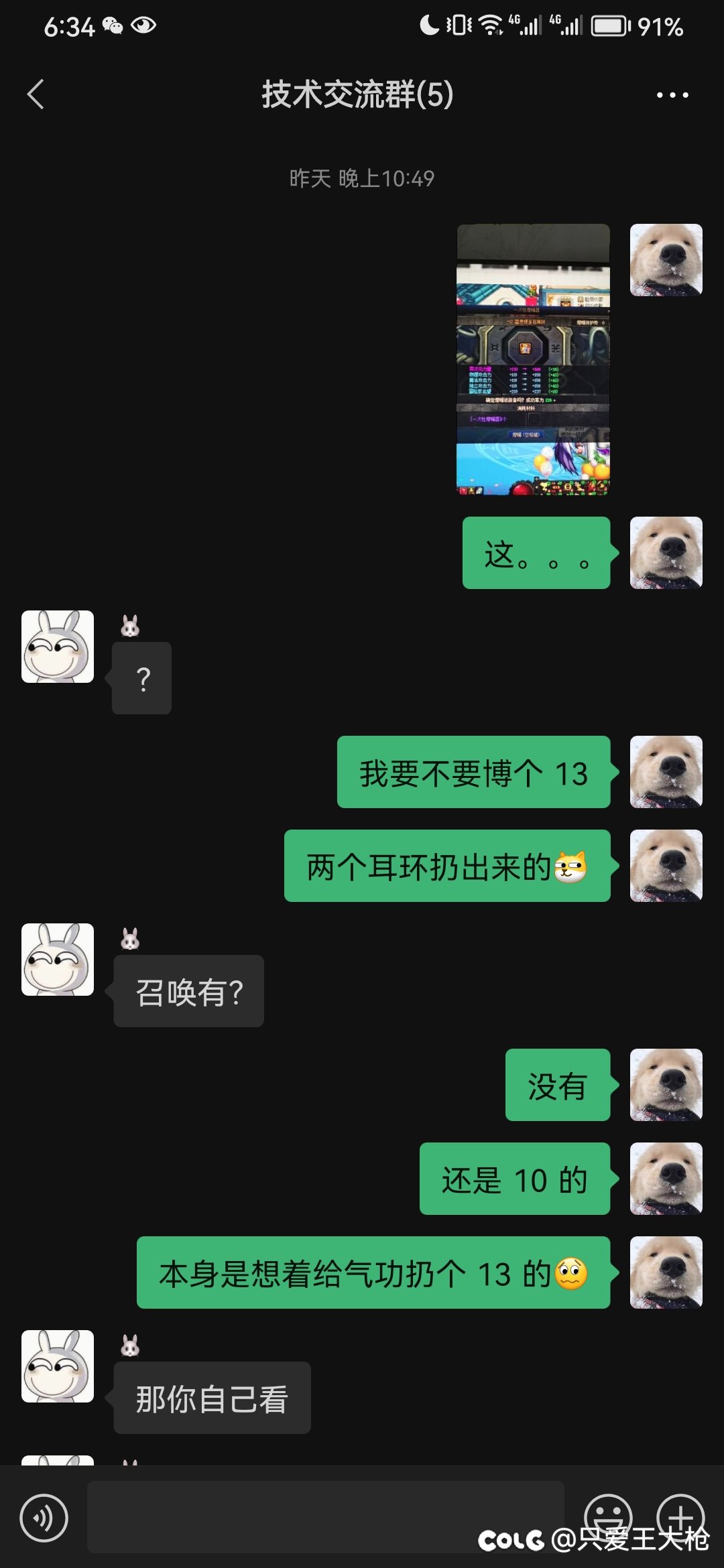724x1568 pixels.
Task: Tap the reply 那你自己看
Action: [x=212, y=1399]
